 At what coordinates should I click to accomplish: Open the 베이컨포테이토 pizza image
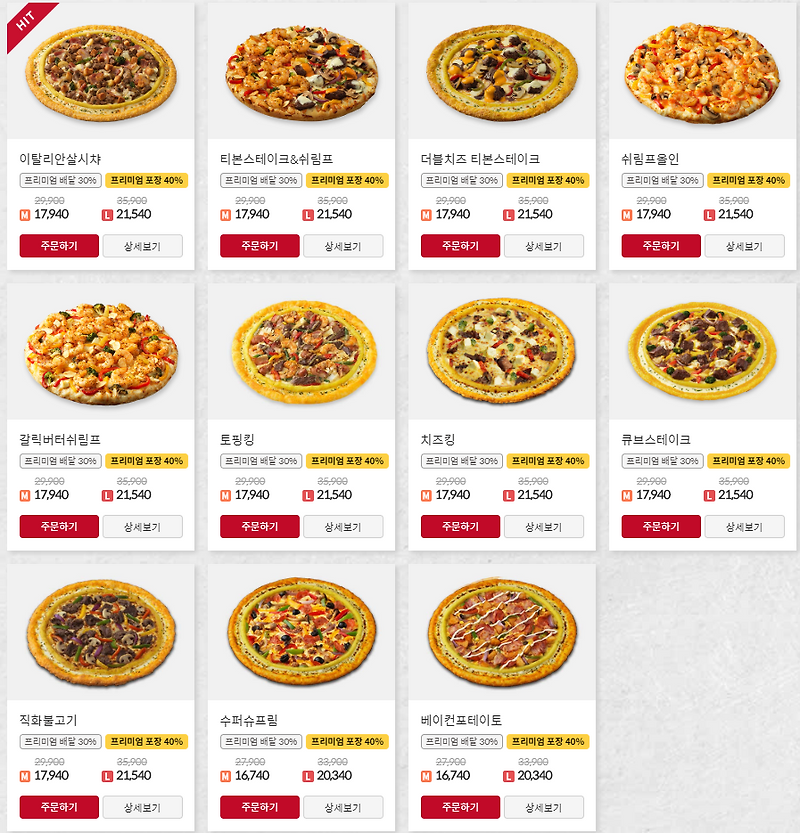pyautogui.click(x=501, y=632)
